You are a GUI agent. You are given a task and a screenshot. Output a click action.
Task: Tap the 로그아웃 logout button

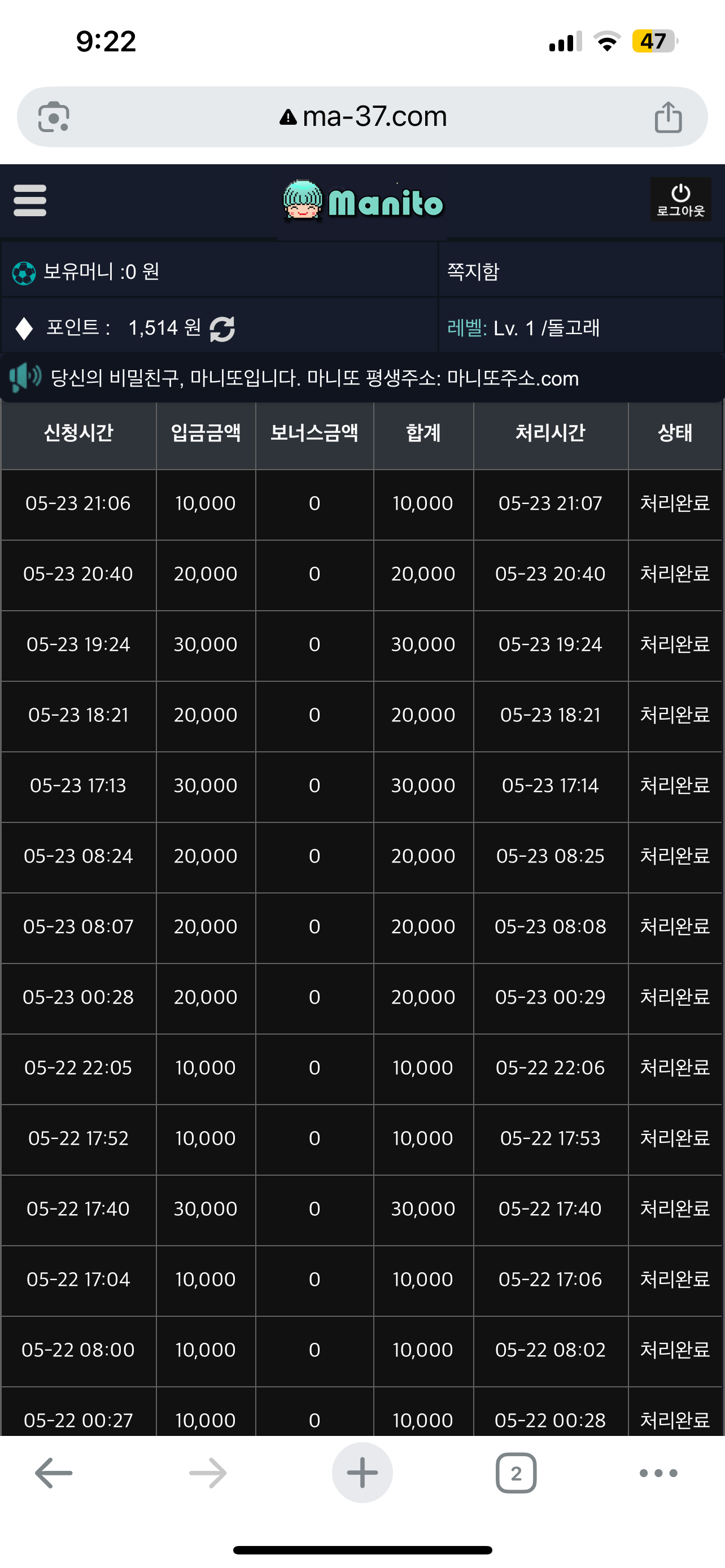[x=680, y=200]
